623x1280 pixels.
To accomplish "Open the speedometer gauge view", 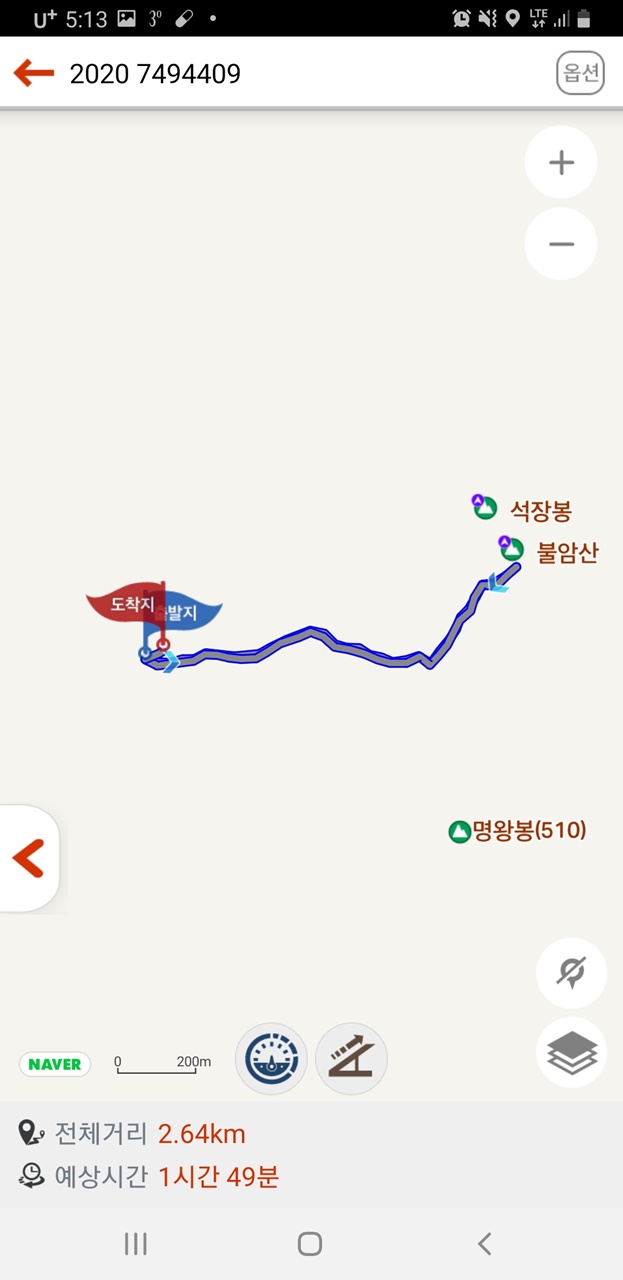I will (271, 1058).
